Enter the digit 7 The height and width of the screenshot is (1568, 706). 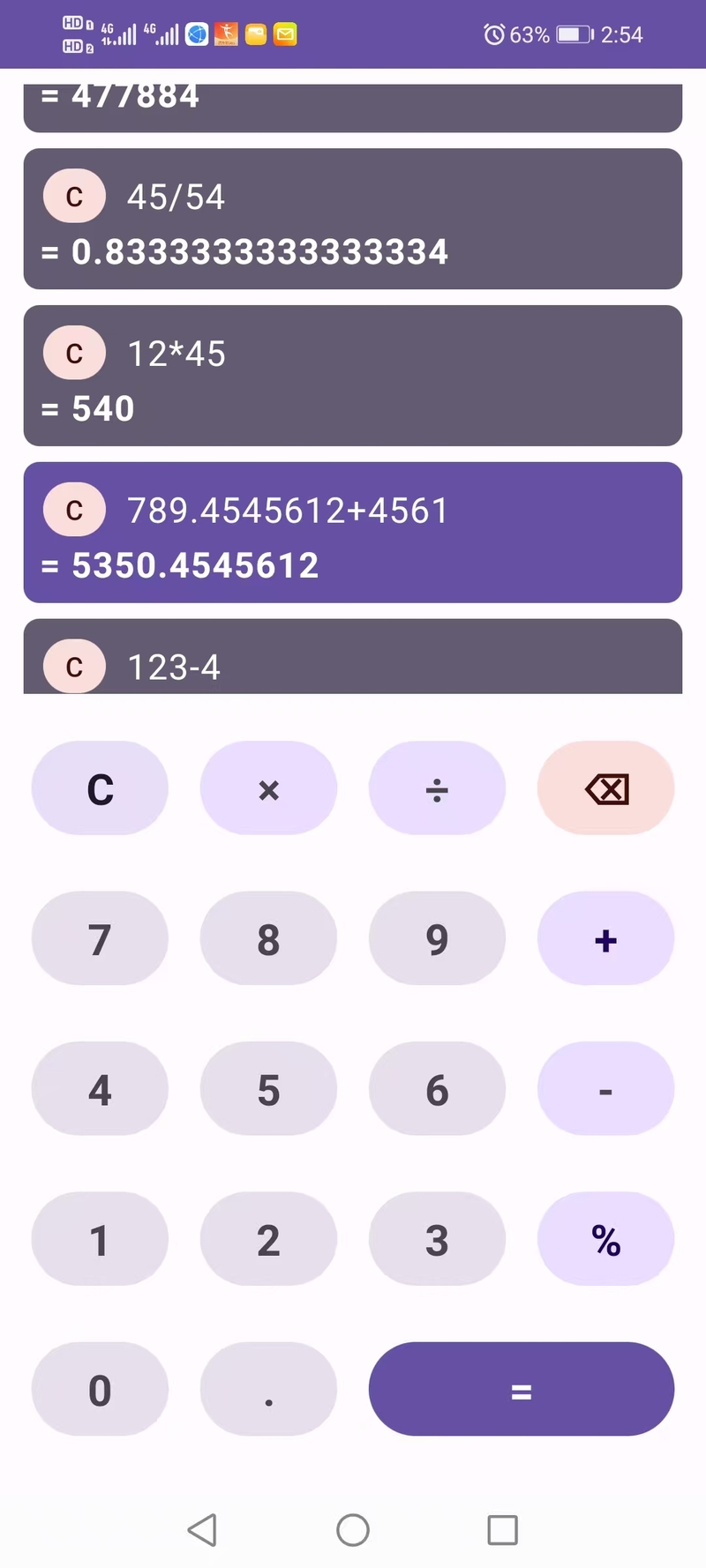(x=100, y=938)
